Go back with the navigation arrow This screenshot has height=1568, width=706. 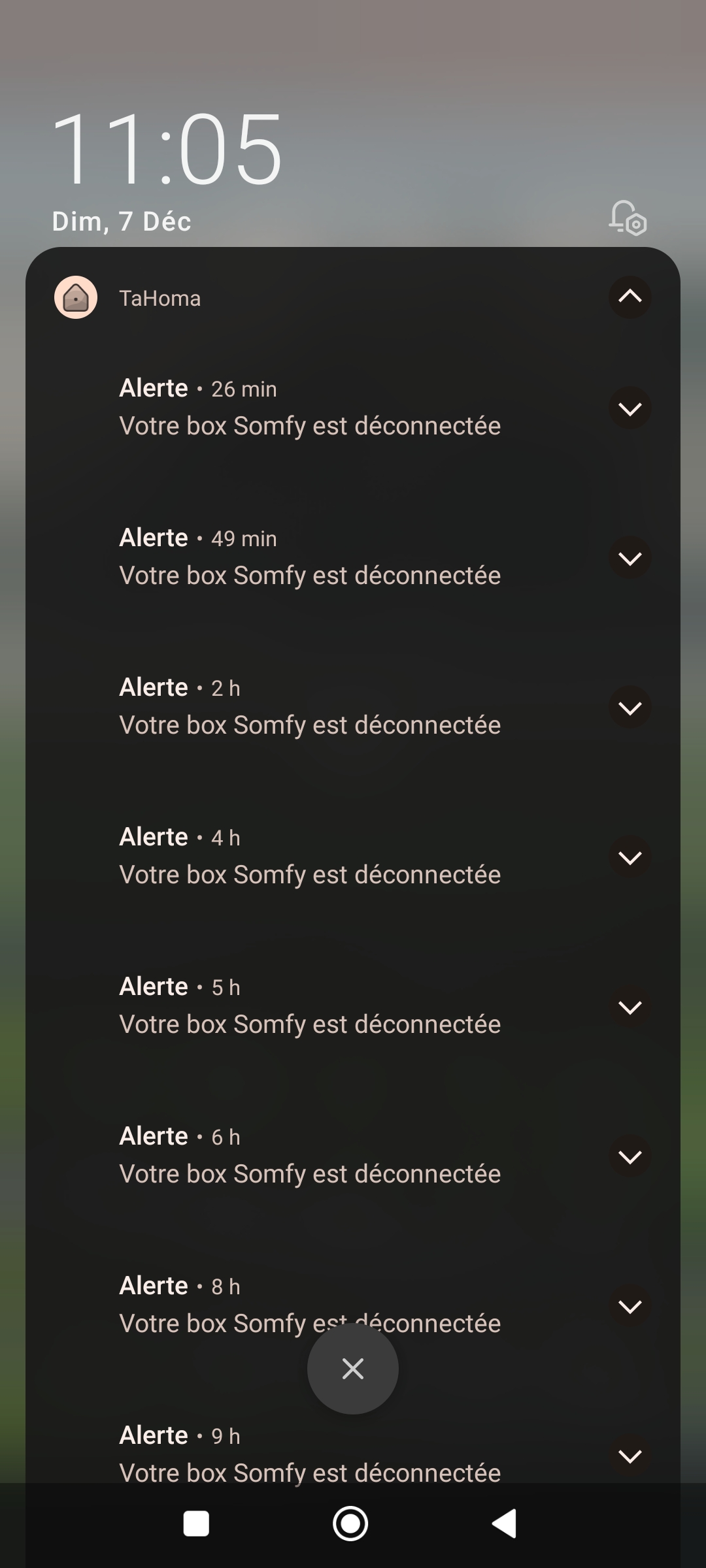pos(505,1524)
